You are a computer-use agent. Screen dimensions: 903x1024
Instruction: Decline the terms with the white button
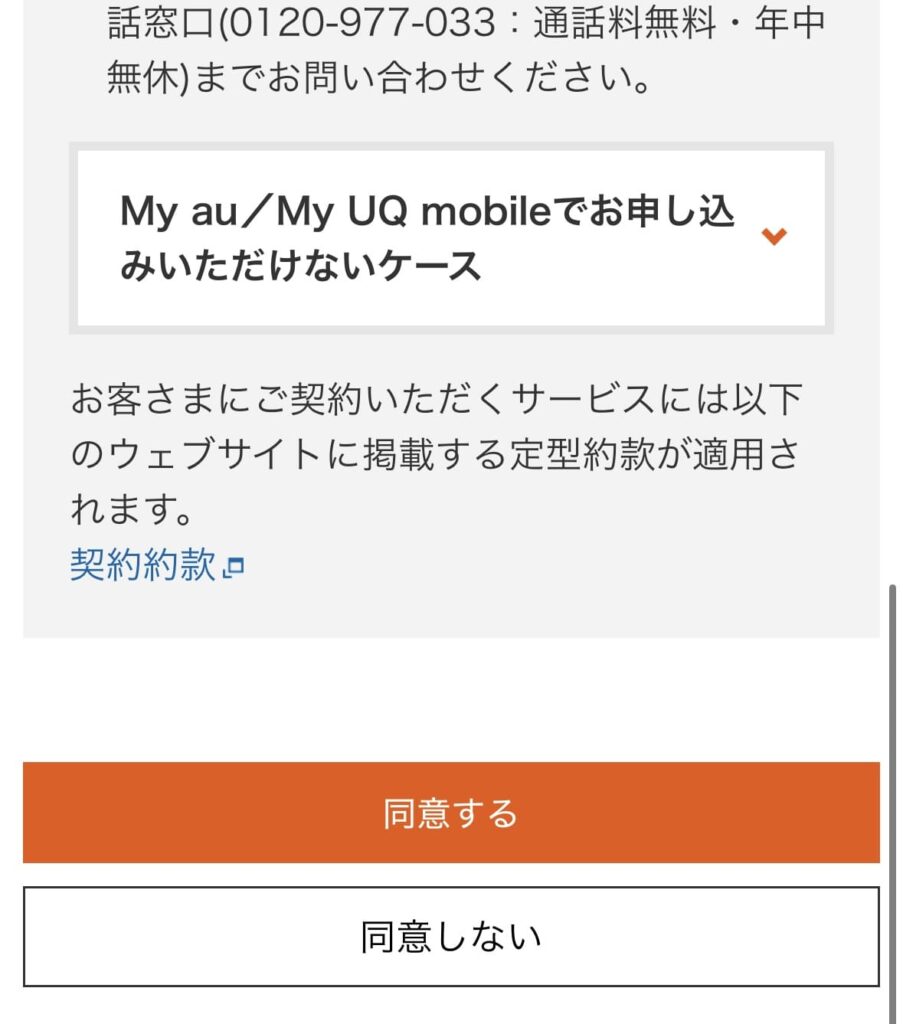click(451, 936)
